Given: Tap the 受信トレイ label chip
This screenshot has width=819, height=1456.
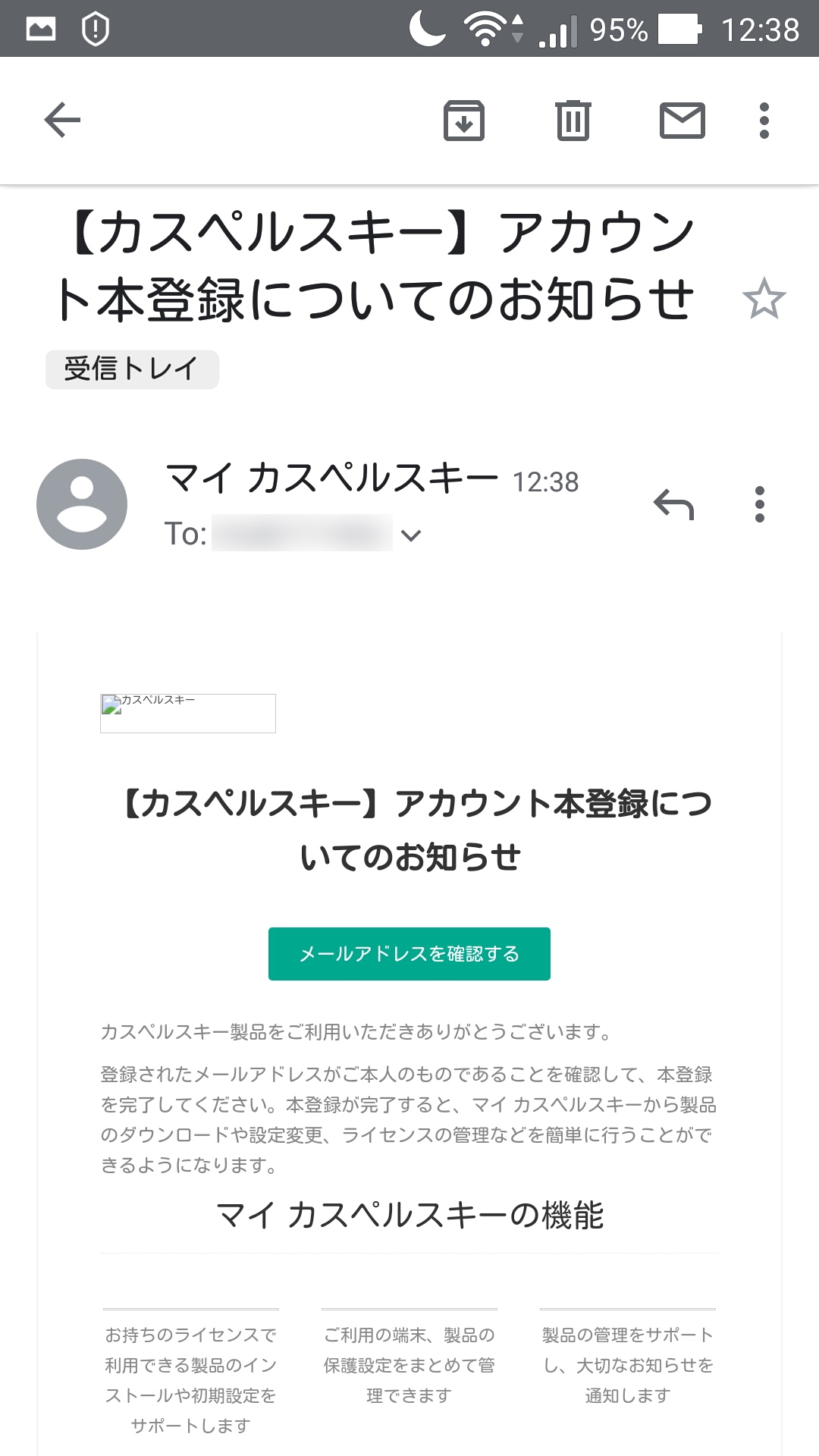Looking at the screenshot, I should [132, 369].
